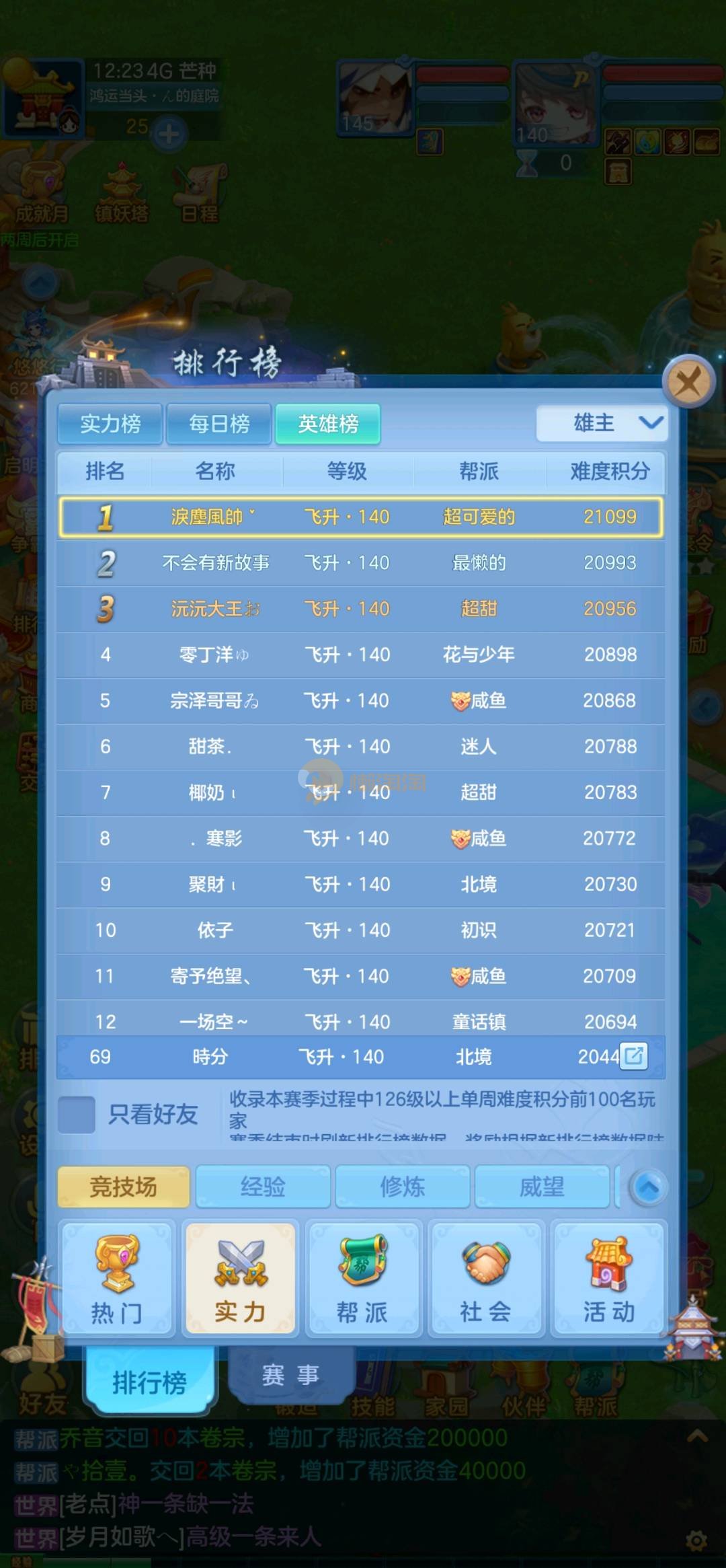Select the 威望 ranking category

(542, 1187)
